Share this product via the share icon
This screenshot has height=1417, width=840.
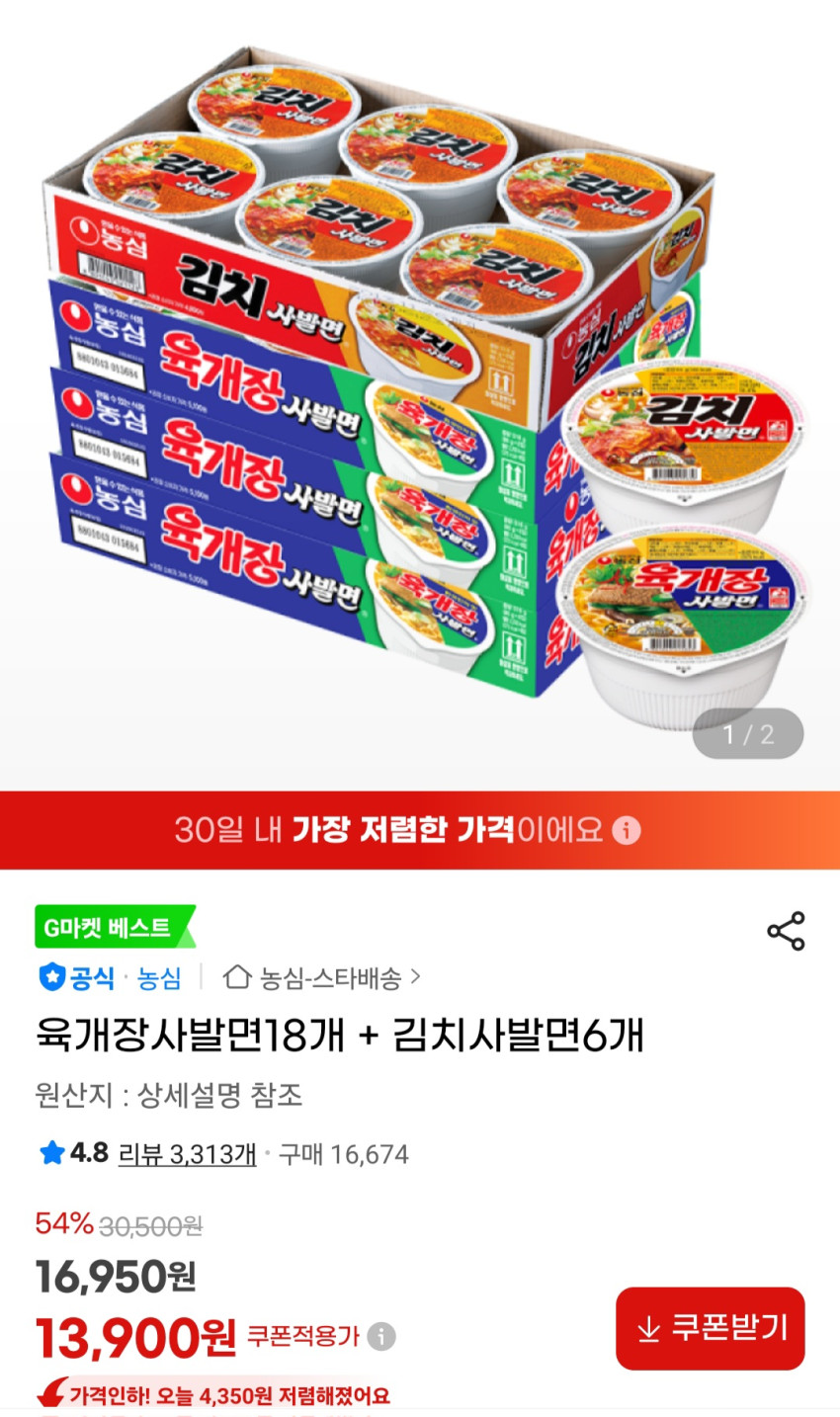tap(786, 932)
